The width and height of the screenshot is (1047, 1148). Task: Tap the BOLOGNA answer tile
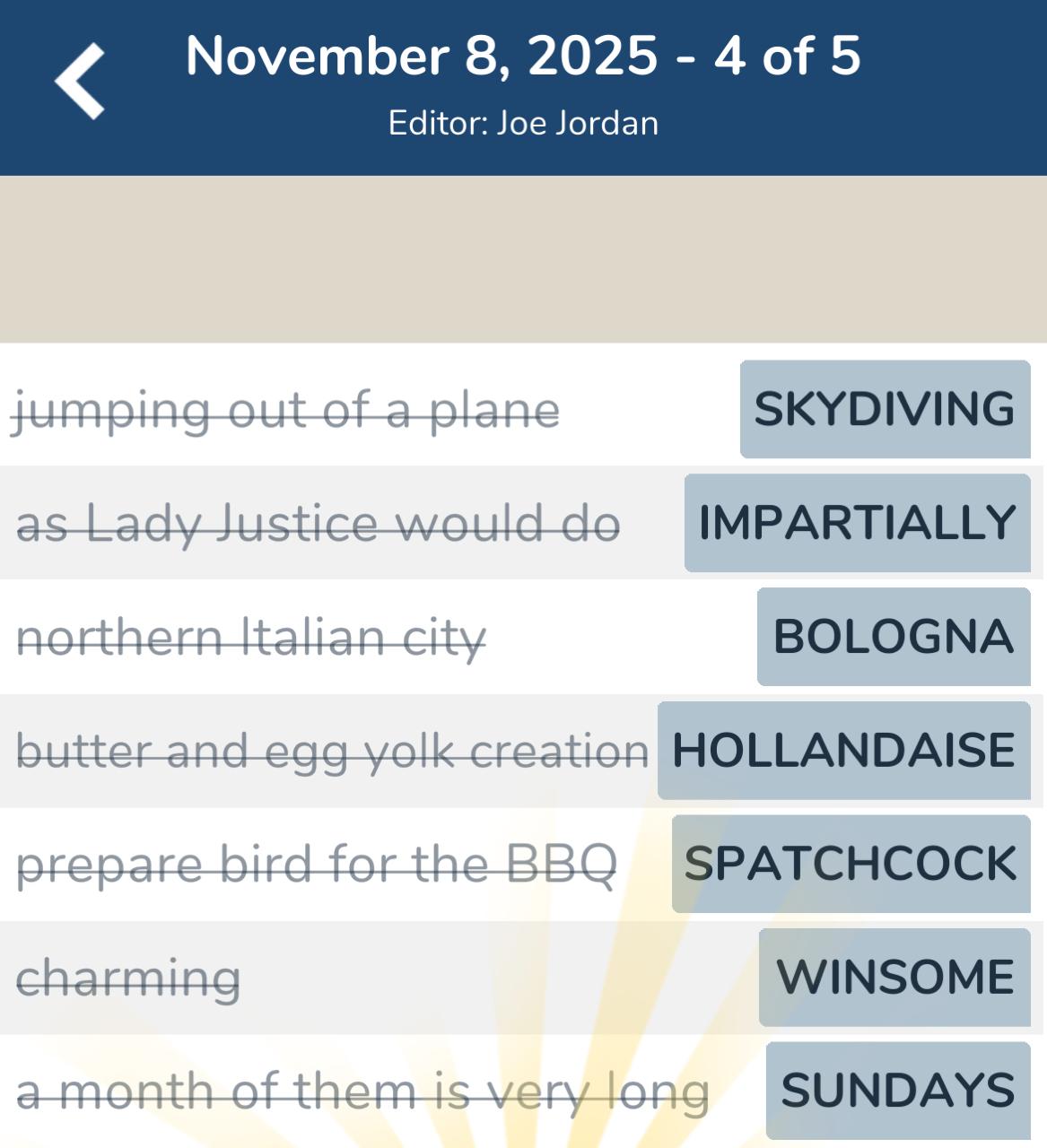tap(894, 638)
